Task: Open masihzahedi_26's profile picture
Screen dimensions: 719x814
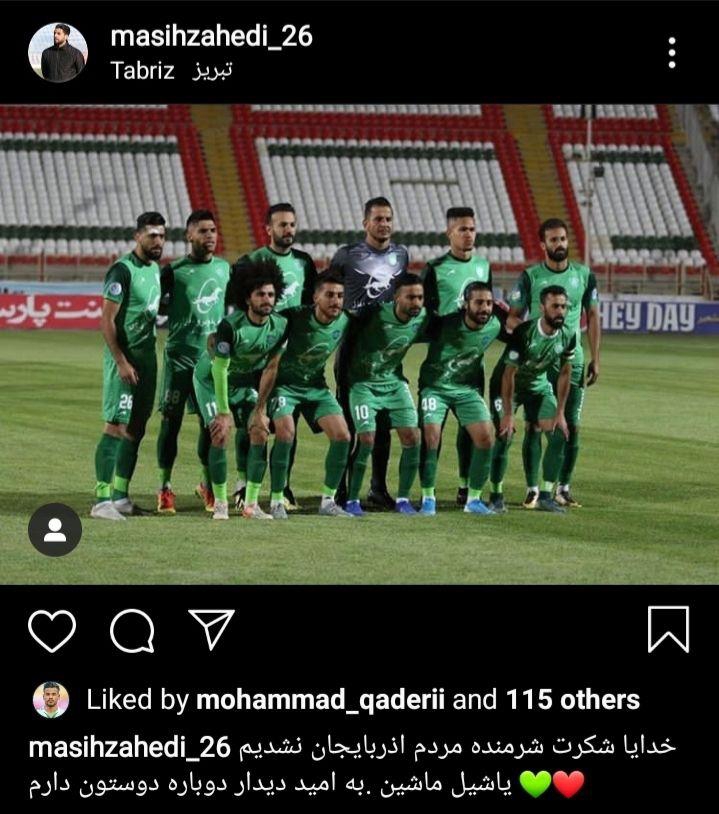Action: 57,52
